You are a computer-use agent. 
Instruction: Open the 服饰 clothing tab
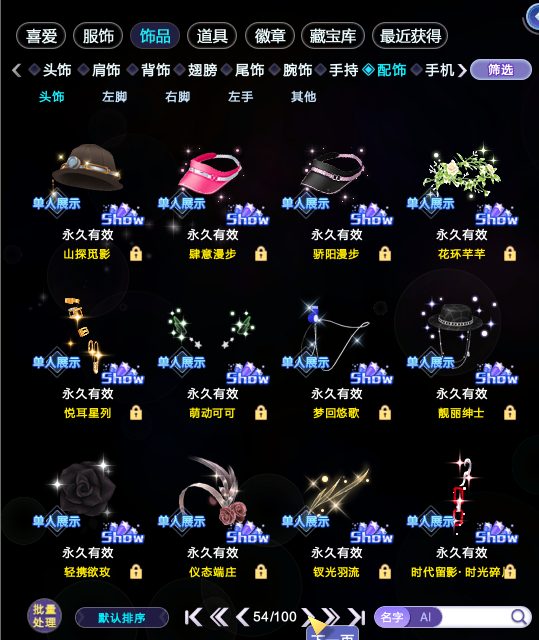pyautogui.click(x=98, y=36)
